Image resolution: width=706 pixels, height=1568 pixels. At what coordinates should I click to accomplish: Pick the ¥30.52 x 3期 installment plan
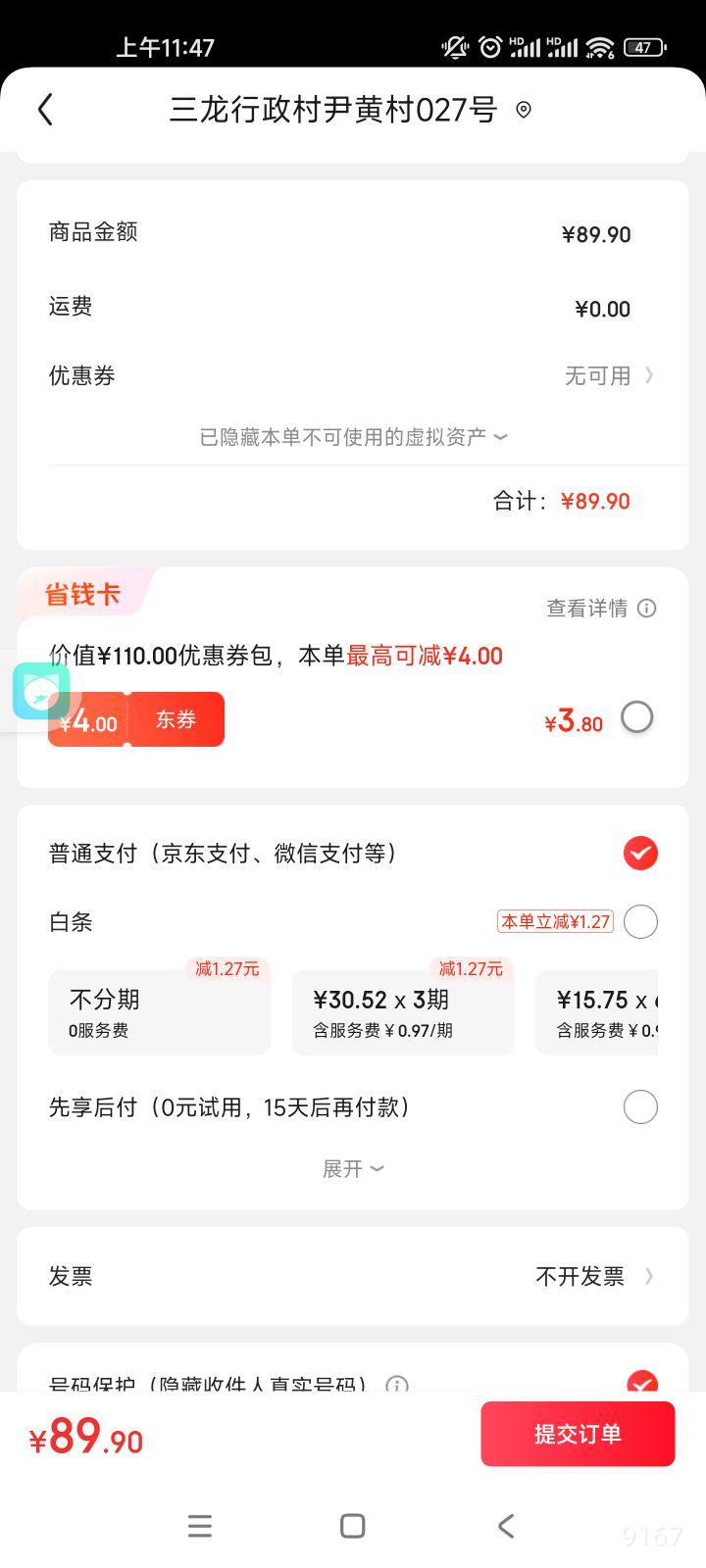tap(403, 1013)
